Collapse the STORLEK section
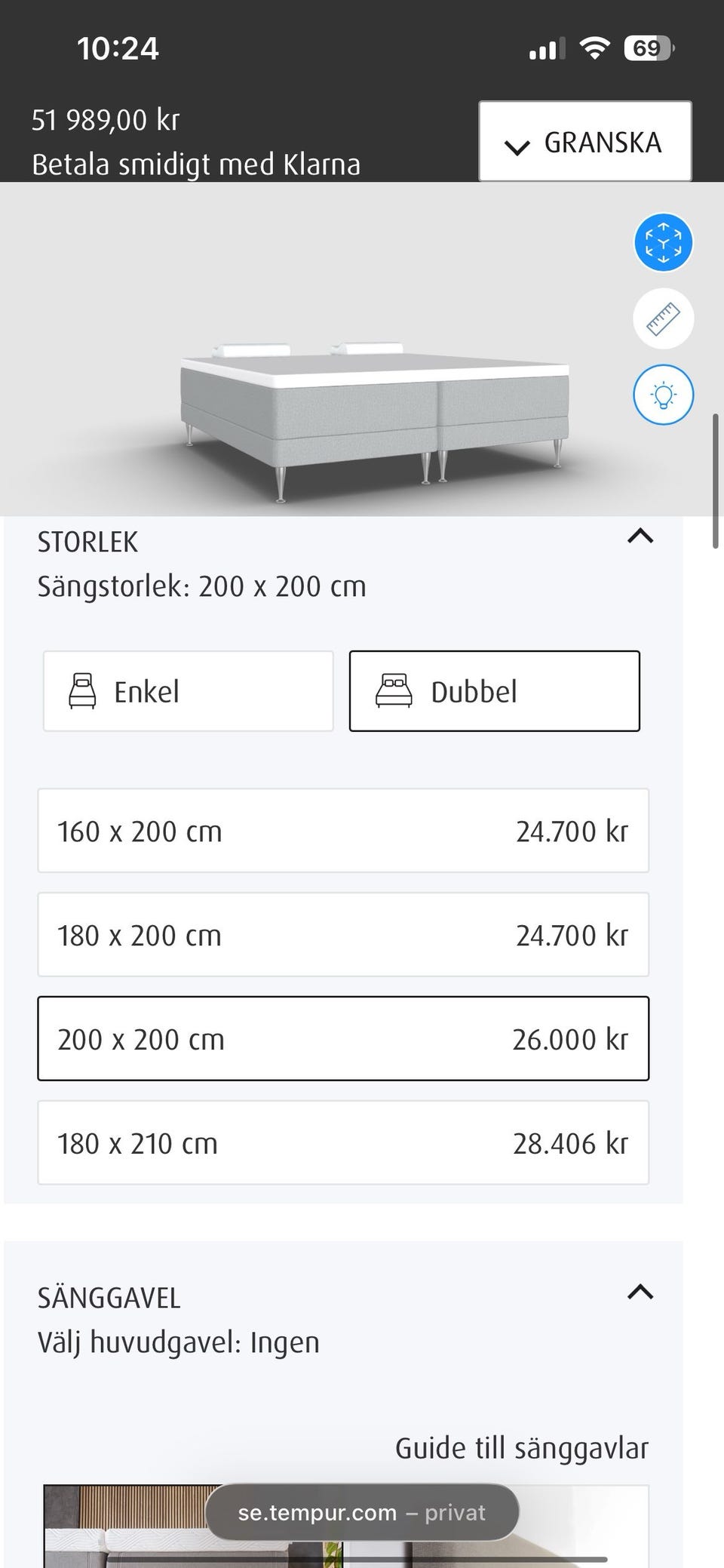The width and height of the screenshot is (724, 1568). [640, 537]
